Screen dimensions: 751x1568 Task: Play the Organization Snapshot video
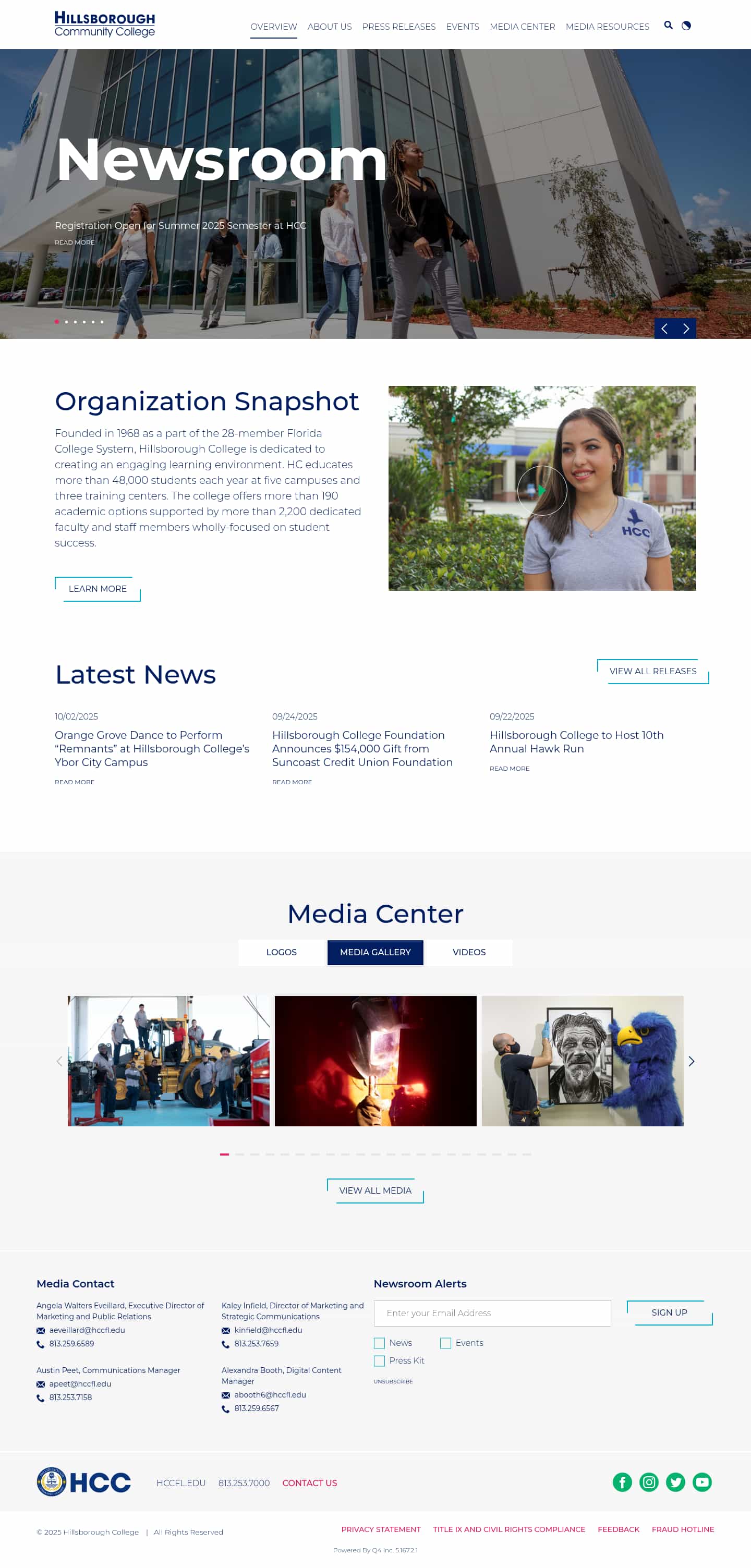pyautogui.click(x=542, y=490)
